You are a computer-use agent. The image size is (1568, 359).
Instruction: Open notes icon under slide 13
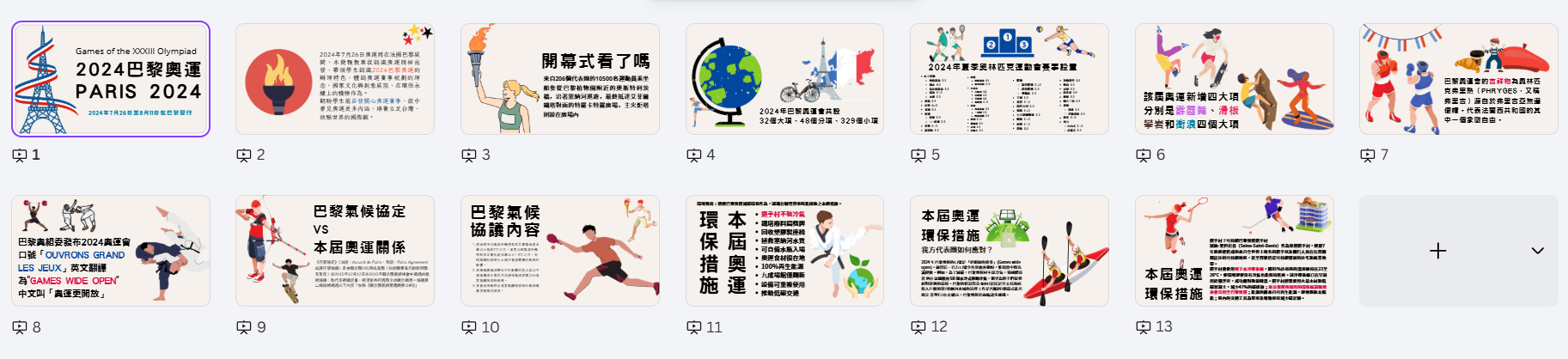click(1144, 327)
